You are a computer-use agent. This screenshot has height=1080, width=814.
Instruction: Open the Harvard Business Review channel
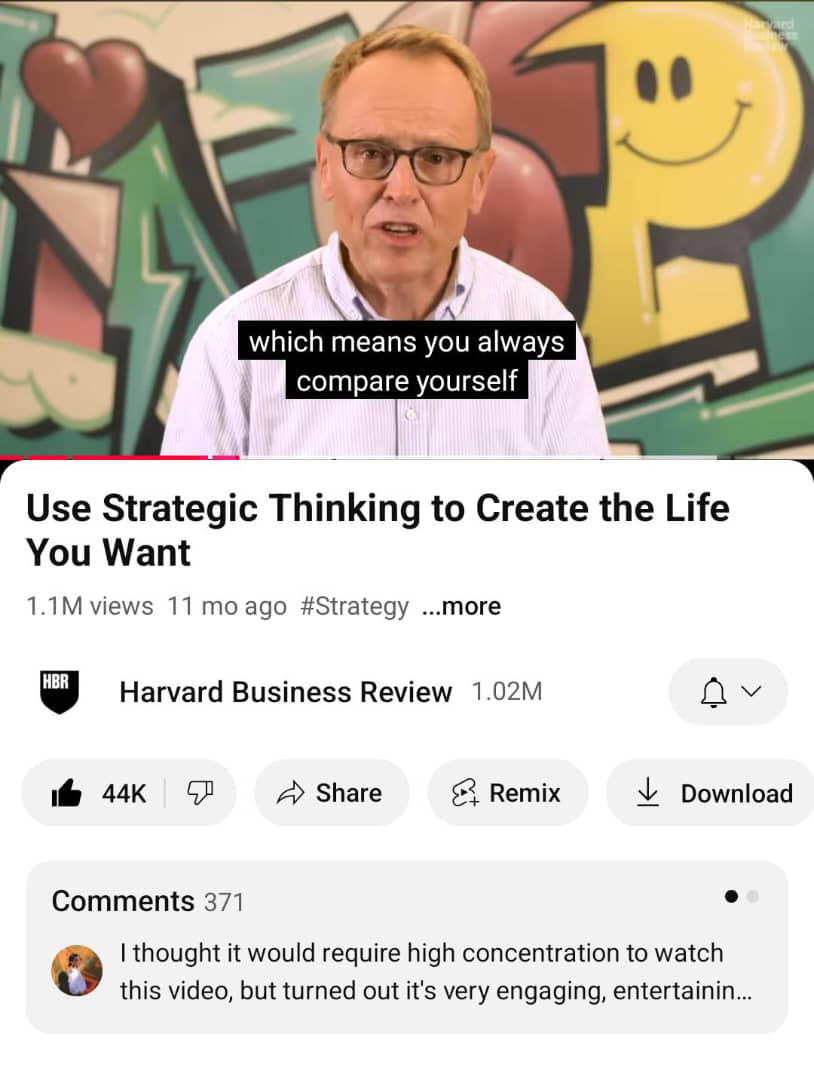[285, 692]
